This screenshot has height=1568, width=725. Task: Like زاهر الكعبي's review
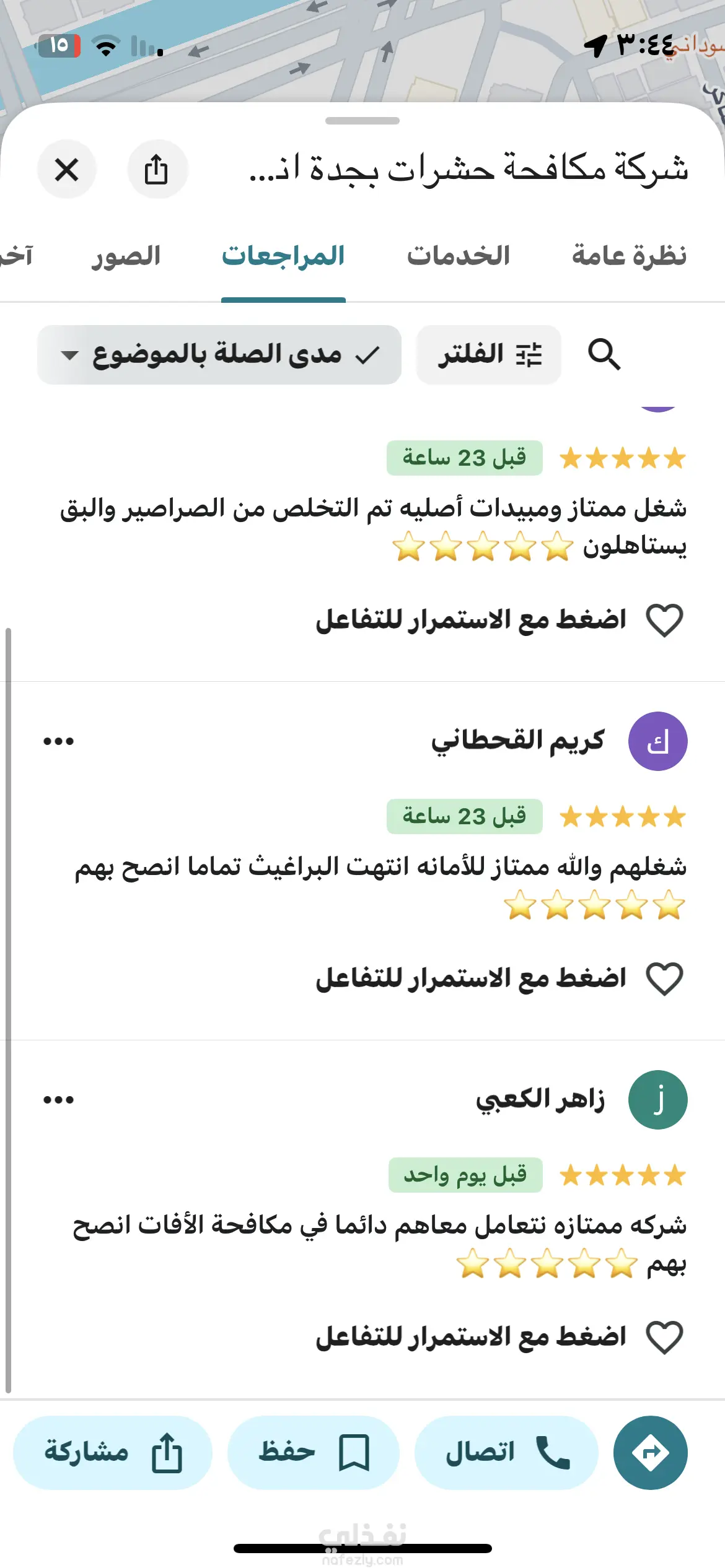point(664,1337)
